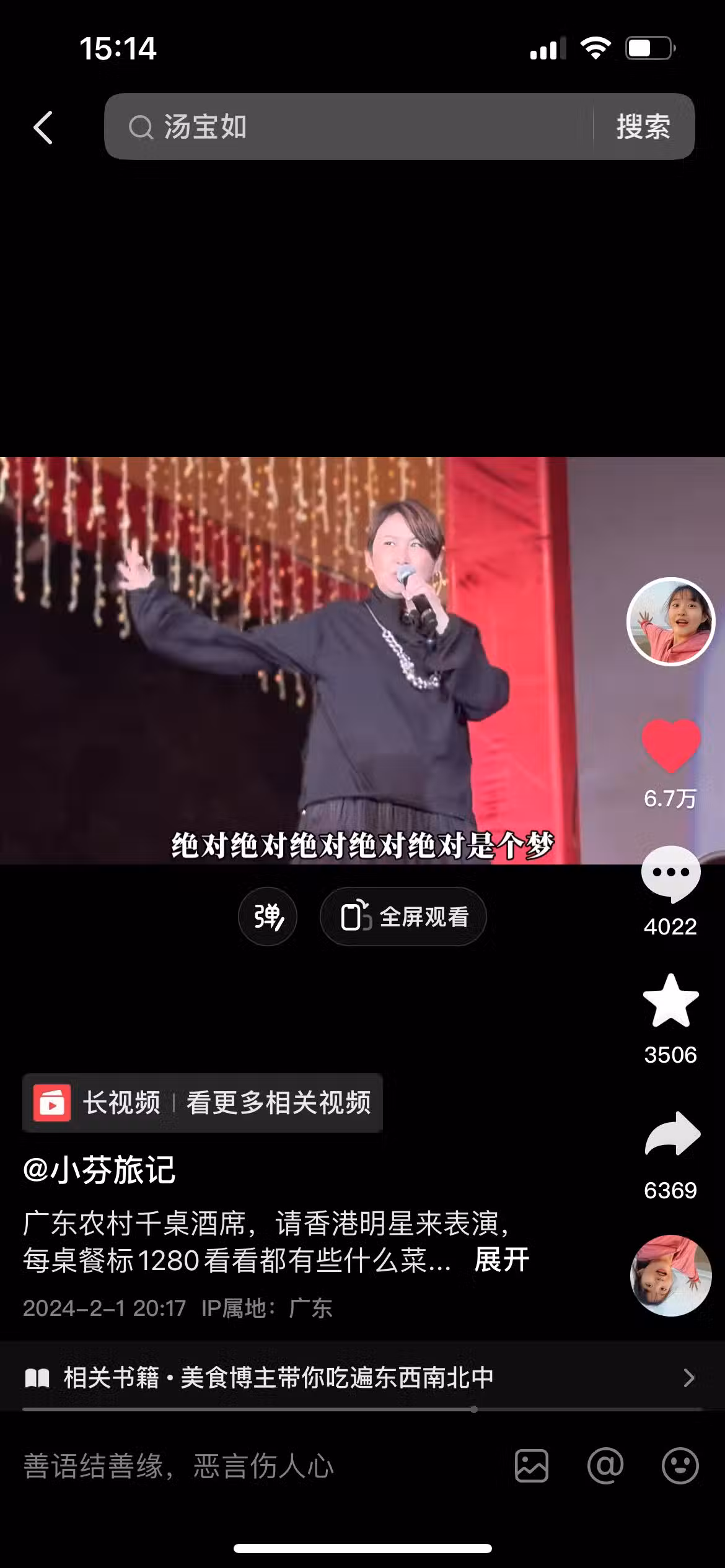725x1568 pixels.
Task: Expand the description with 展开
Action: 501,1260
